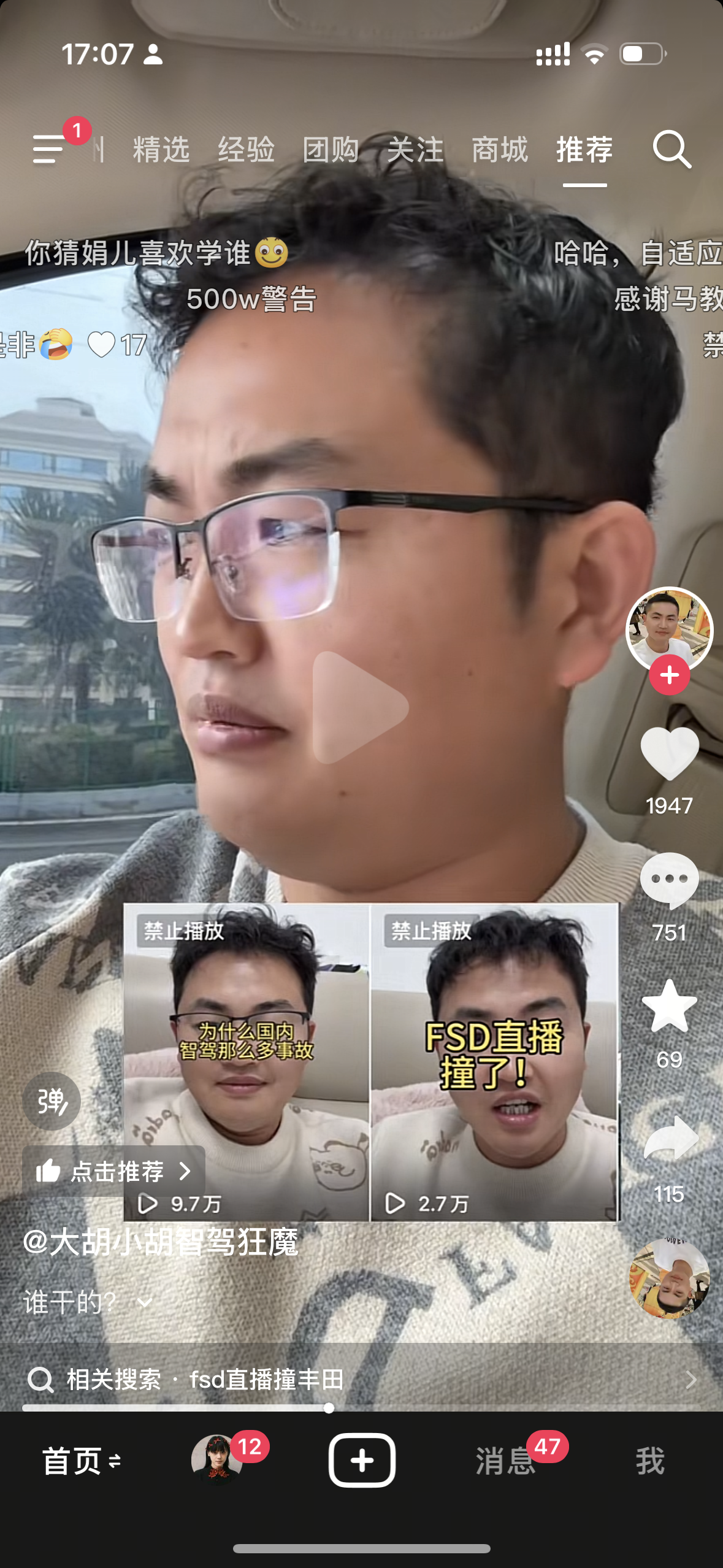Open the search magnifier icon
The height and width of the screenshot is (1568, 723).
click(671, 149)
